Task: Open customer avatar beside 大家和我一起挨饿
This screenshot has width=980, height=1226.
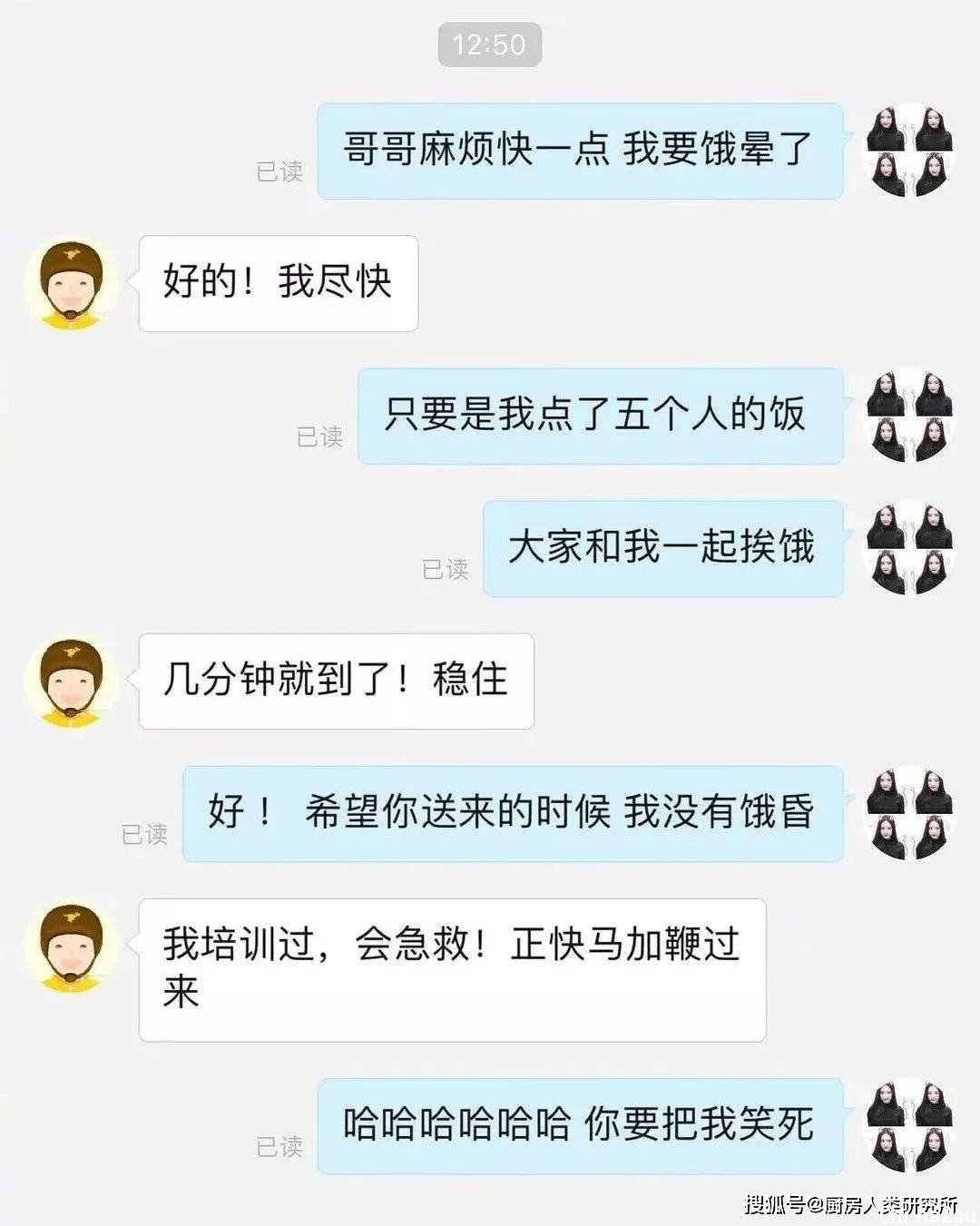Action: (909, 549)
